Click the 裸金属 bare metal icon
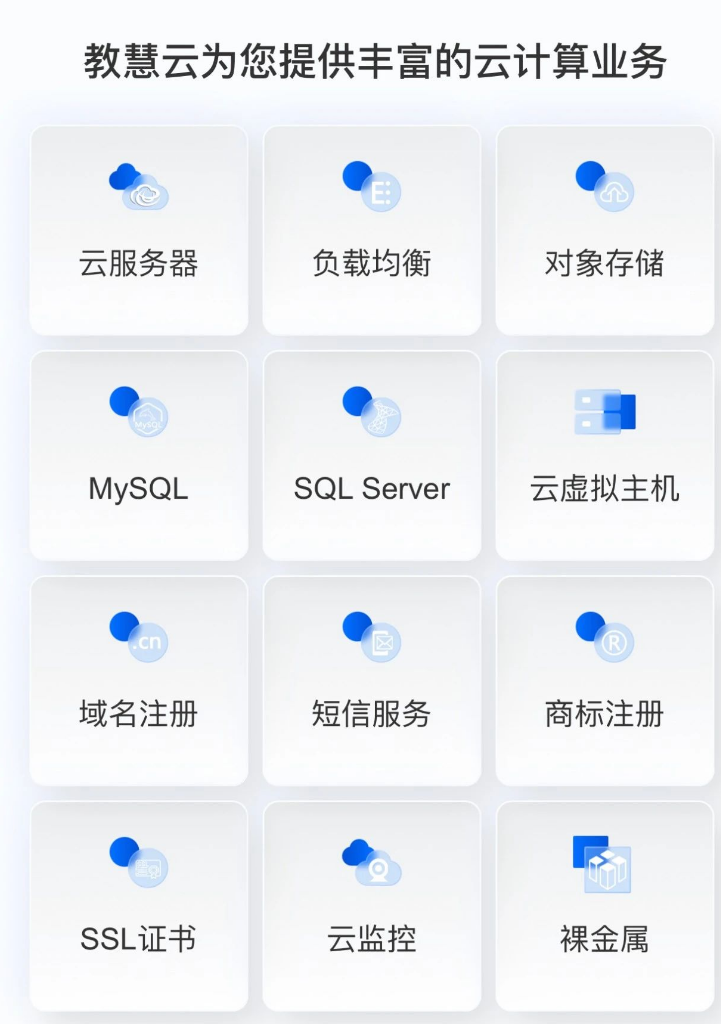The width and height of the screenshot is (721, 1024). coord(602,862)
